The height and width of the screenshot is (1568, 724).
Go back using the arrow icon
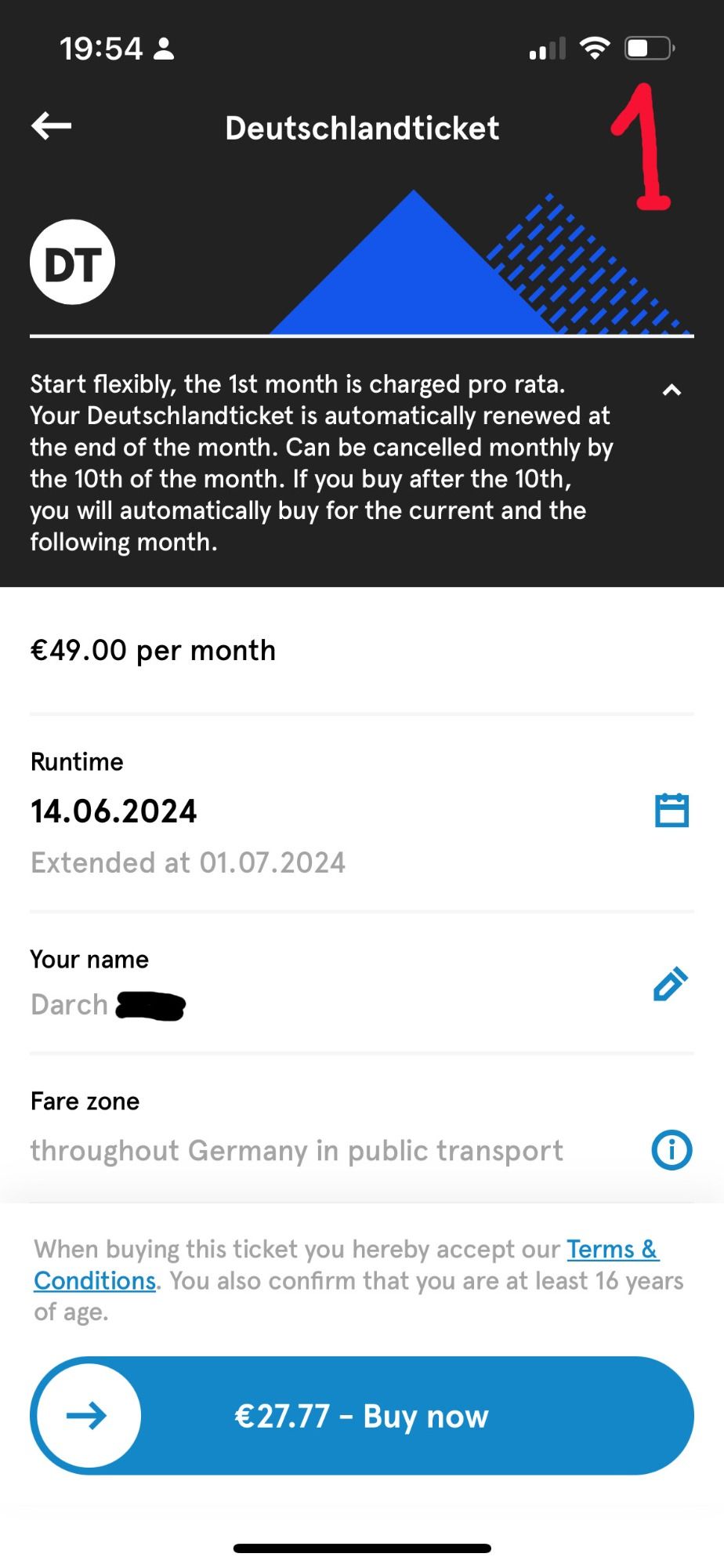(x=52, y=125)
